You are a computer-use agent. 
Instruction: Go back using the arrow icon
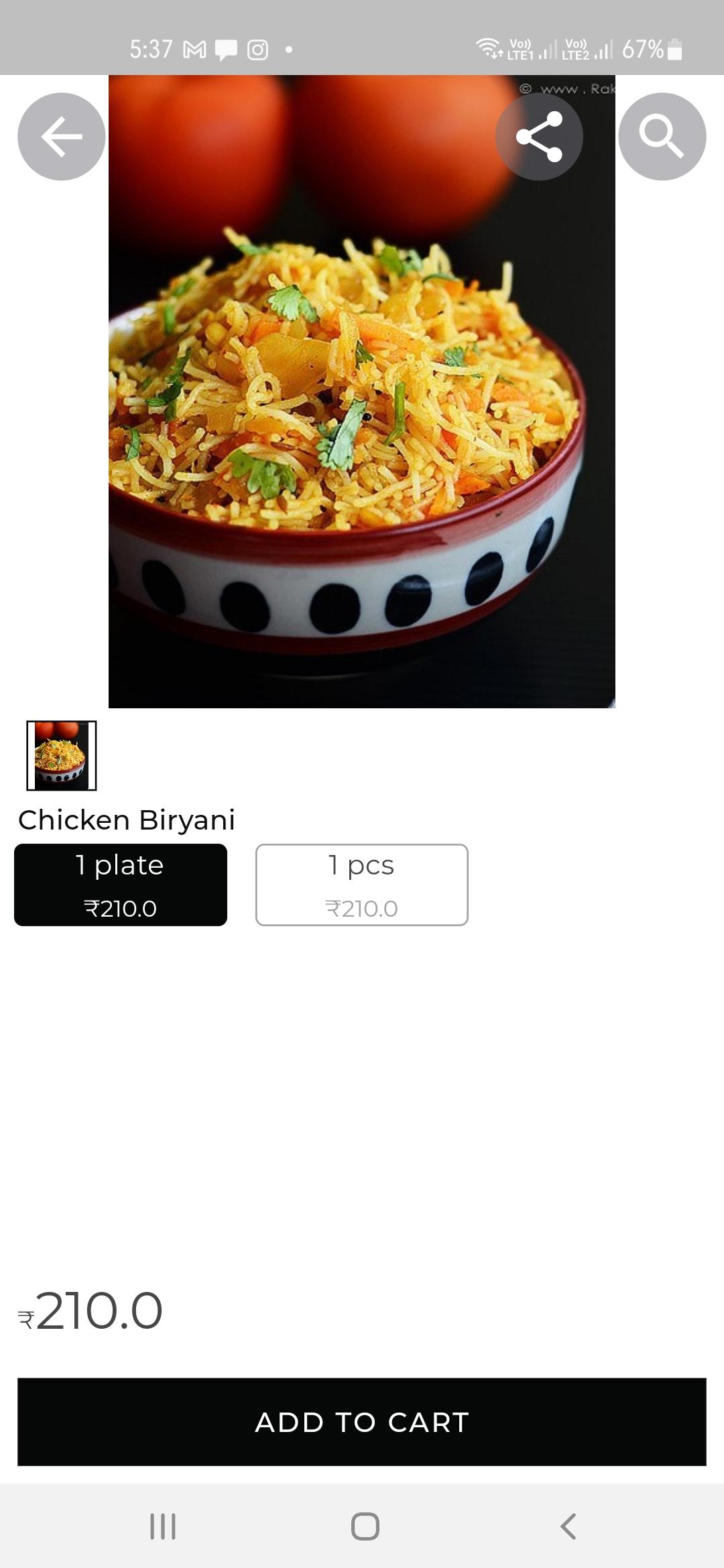61,137
